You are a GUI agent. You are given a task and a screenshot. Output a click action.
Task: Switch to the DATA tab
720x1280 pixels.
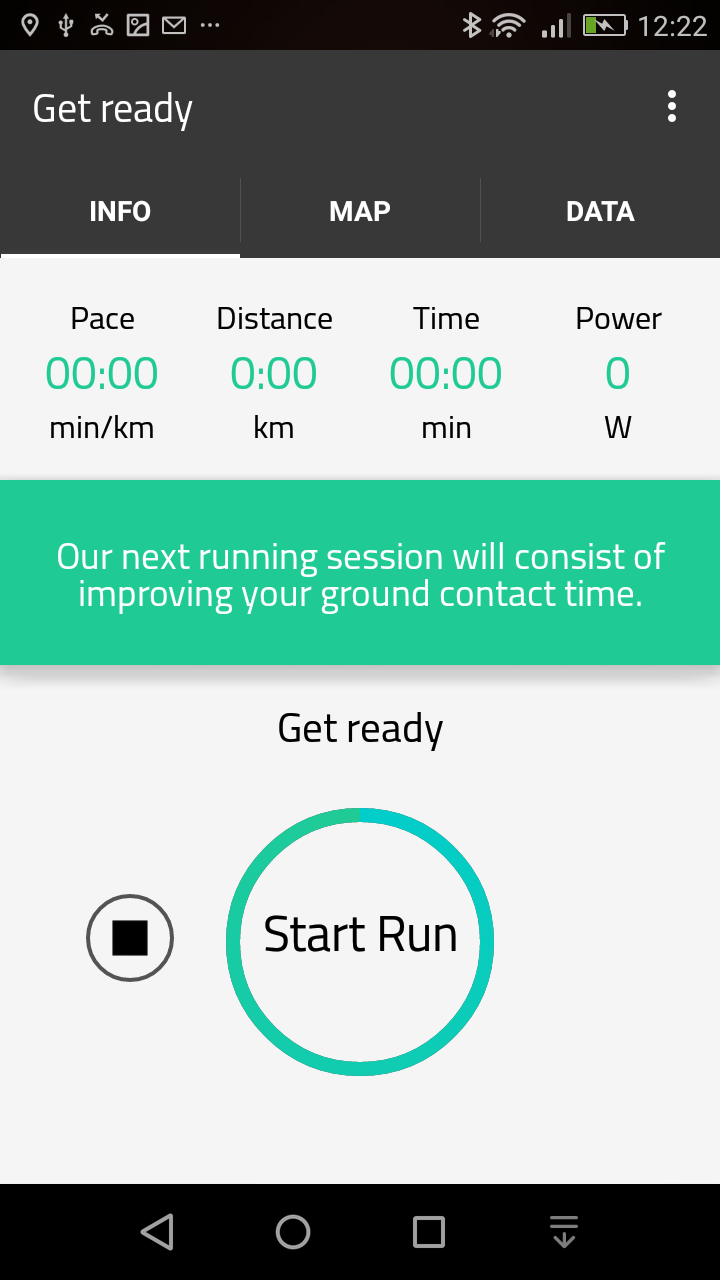tap(600, 212)
